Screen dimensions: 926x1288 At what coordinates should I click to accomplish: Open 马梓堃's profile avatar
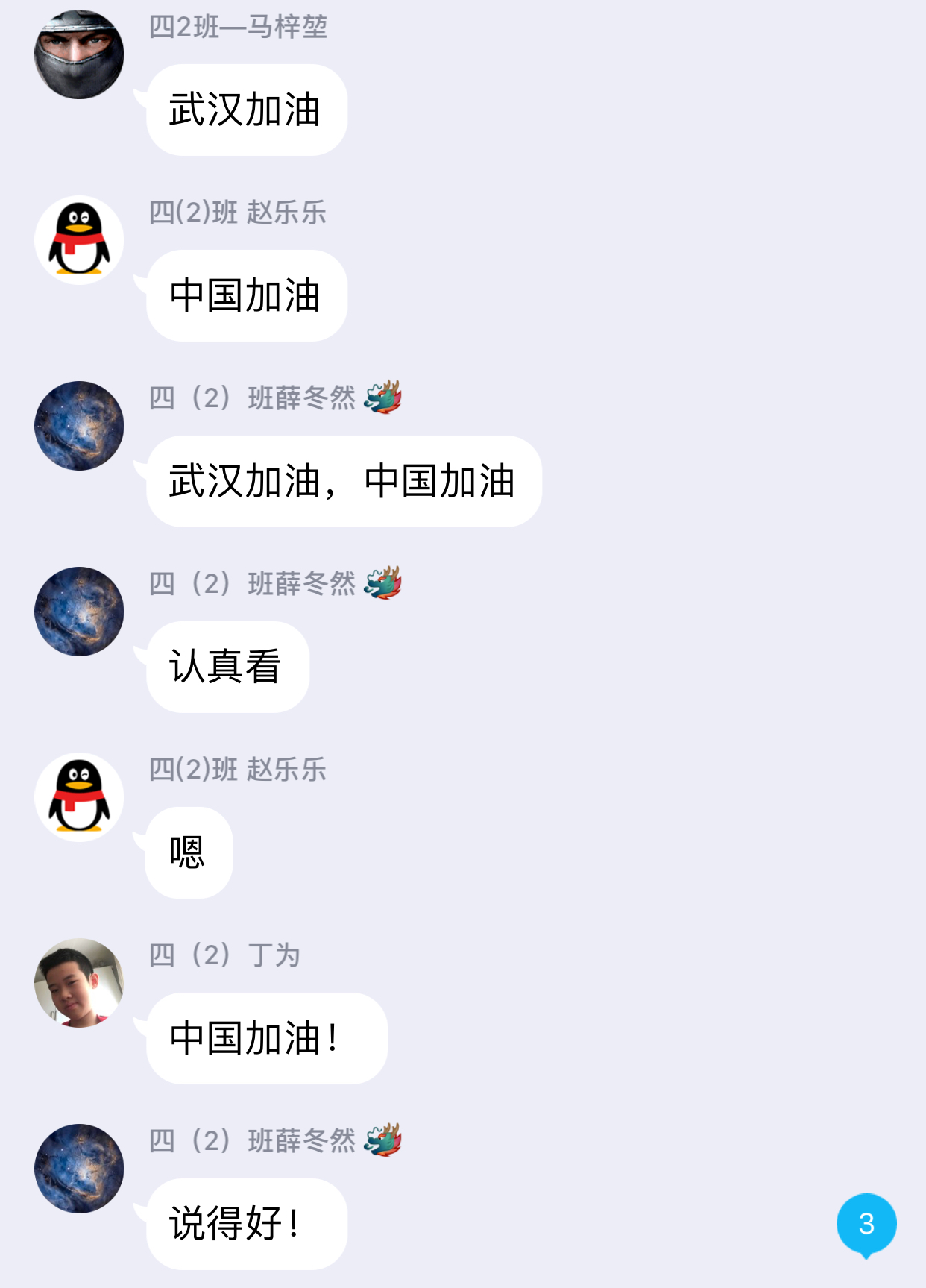(x=79, y=54)
